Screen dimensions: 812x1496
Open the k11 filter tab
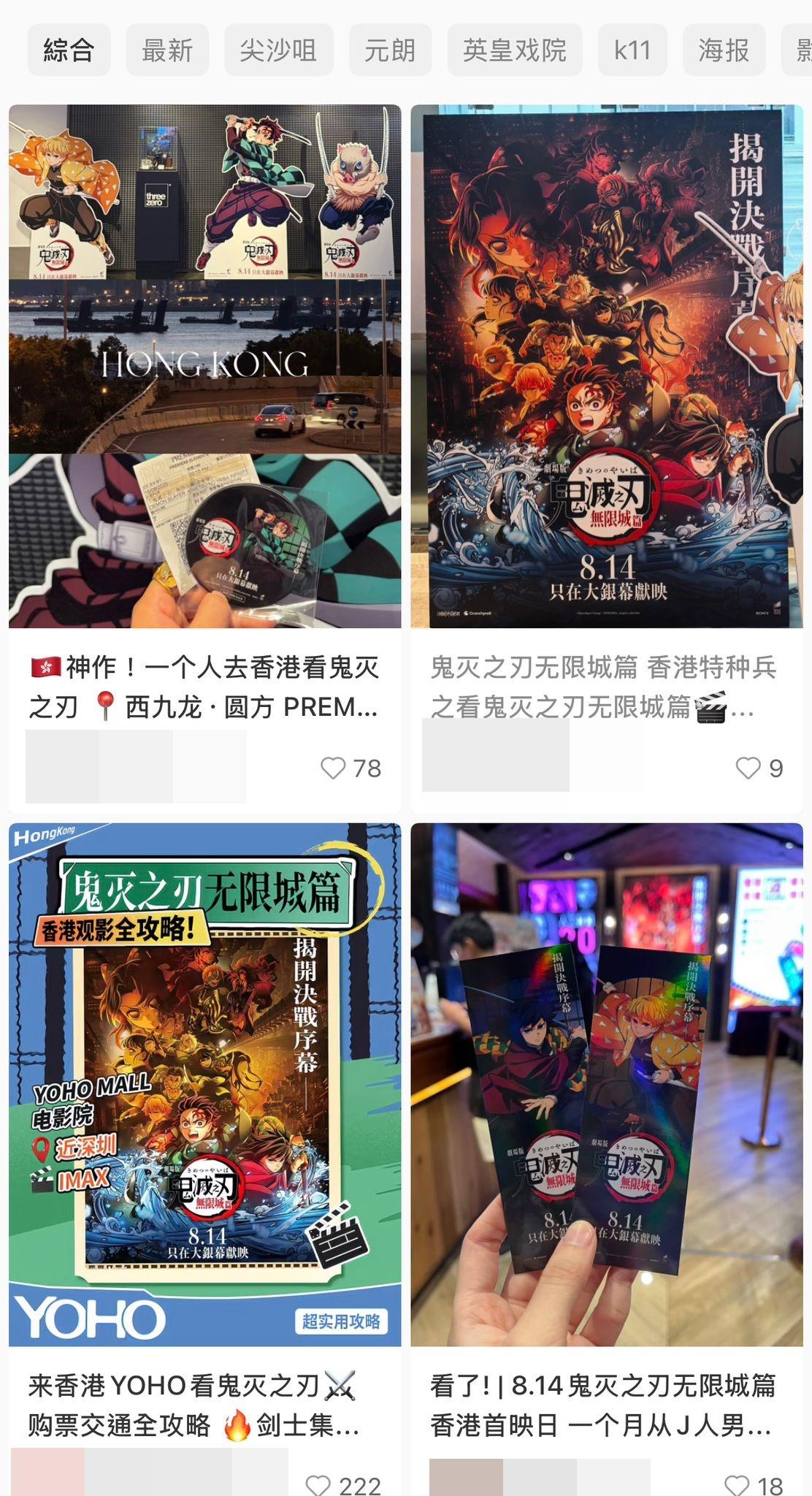(x=632, y=49)
